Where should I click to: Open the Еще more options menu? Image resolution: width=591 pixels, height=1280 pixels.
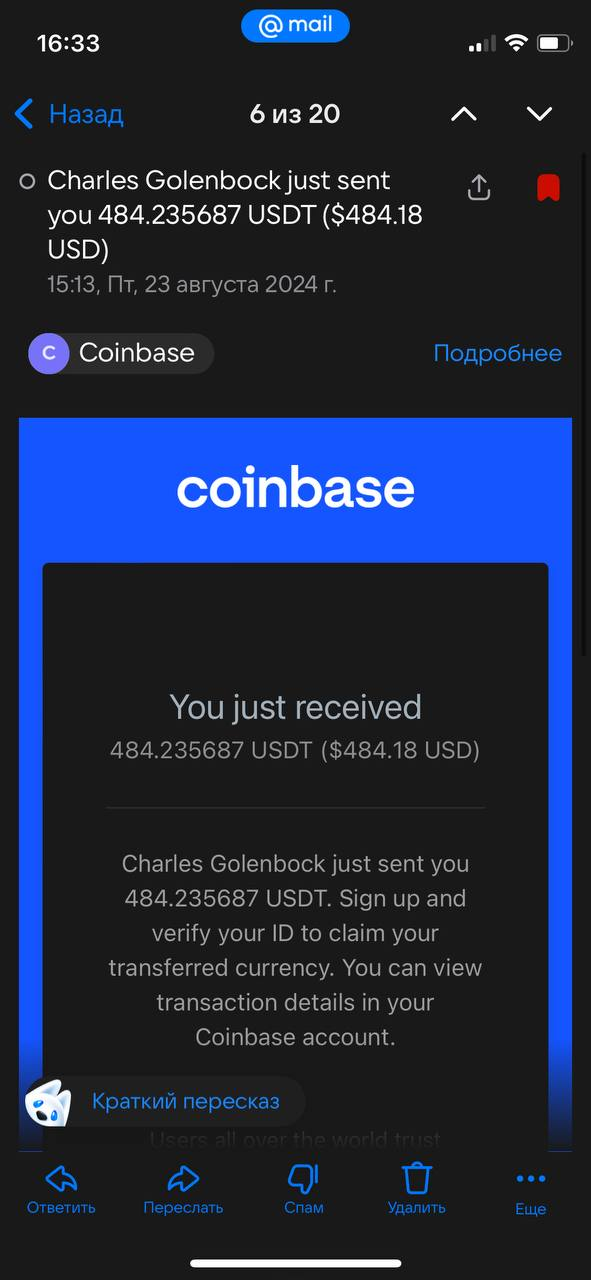pyautogui.click(x=530, y=1190)
